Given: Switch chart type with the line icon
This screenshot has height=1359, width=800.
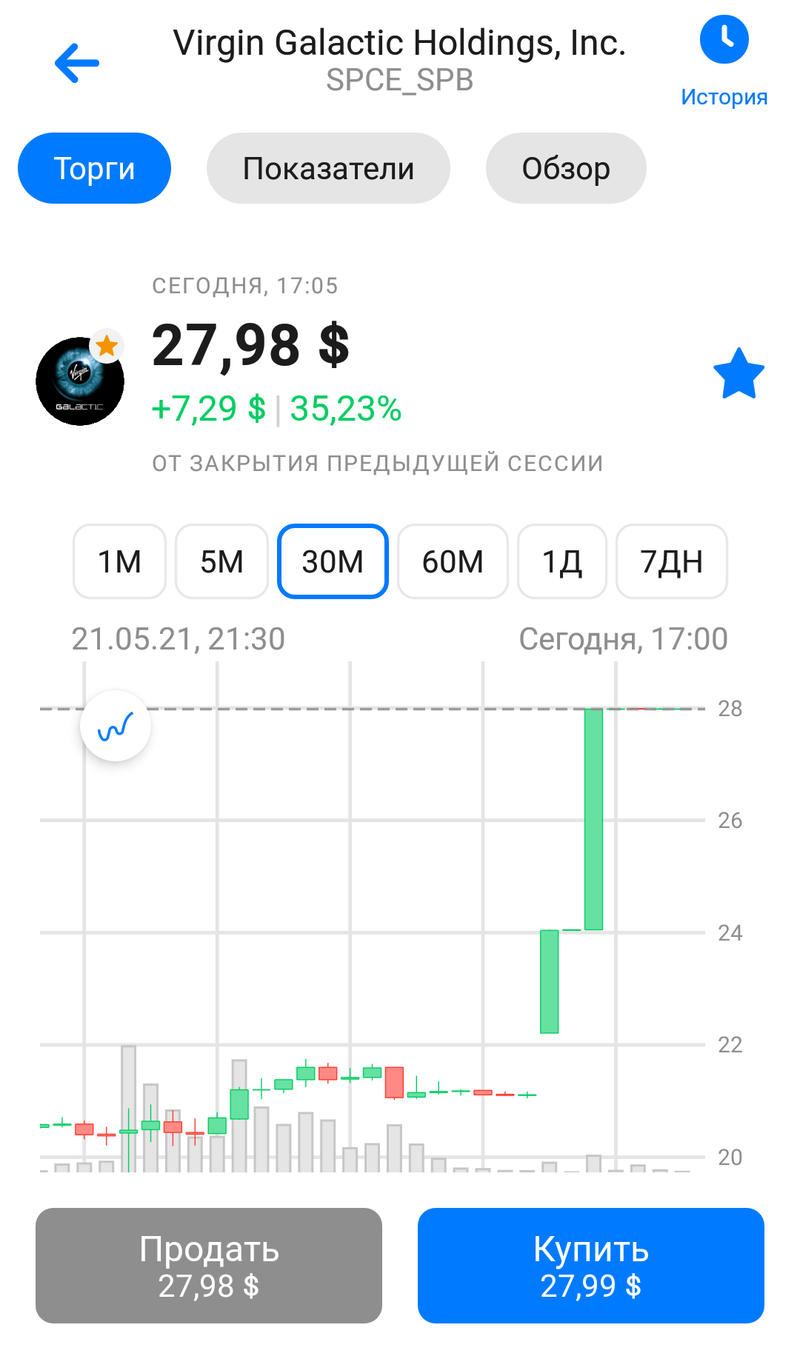Looking at the screenshot, I should click(x=116, y=726).
